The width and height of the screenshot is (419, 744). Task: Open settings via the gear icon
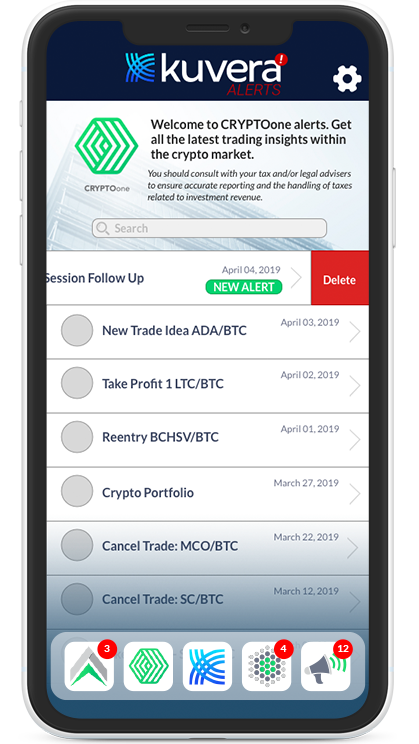[x=347, y=79]
